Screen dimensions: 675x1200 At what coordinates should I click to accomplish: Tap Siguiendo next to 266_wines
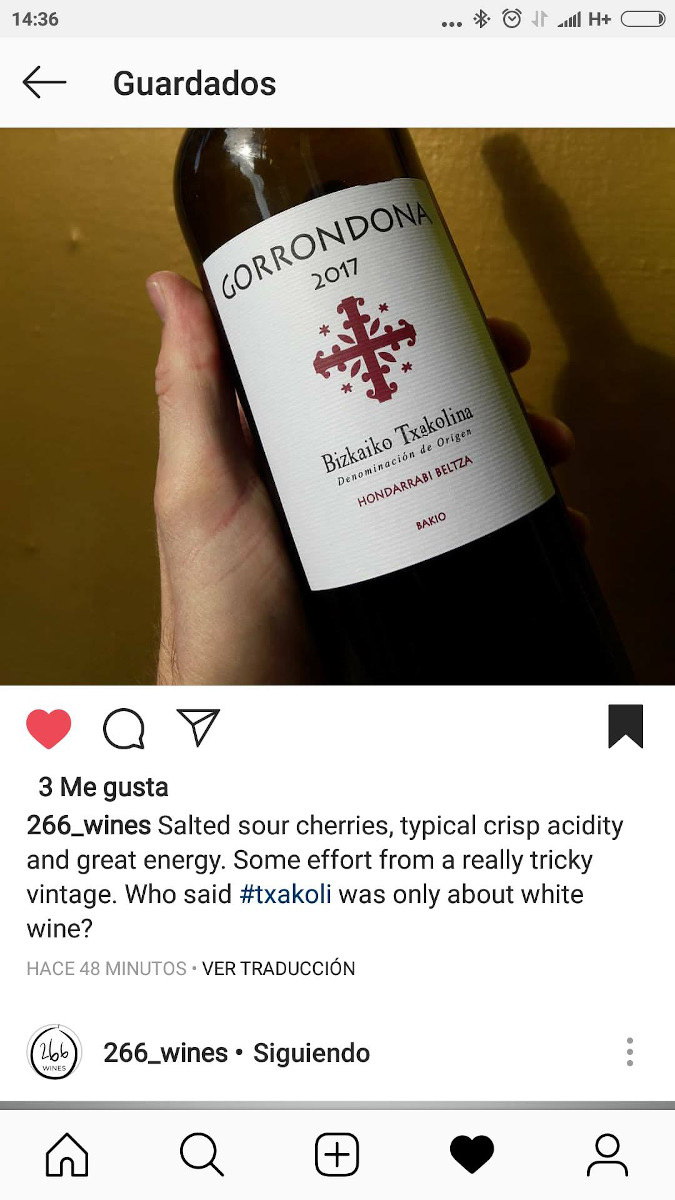pos(311,1053)
